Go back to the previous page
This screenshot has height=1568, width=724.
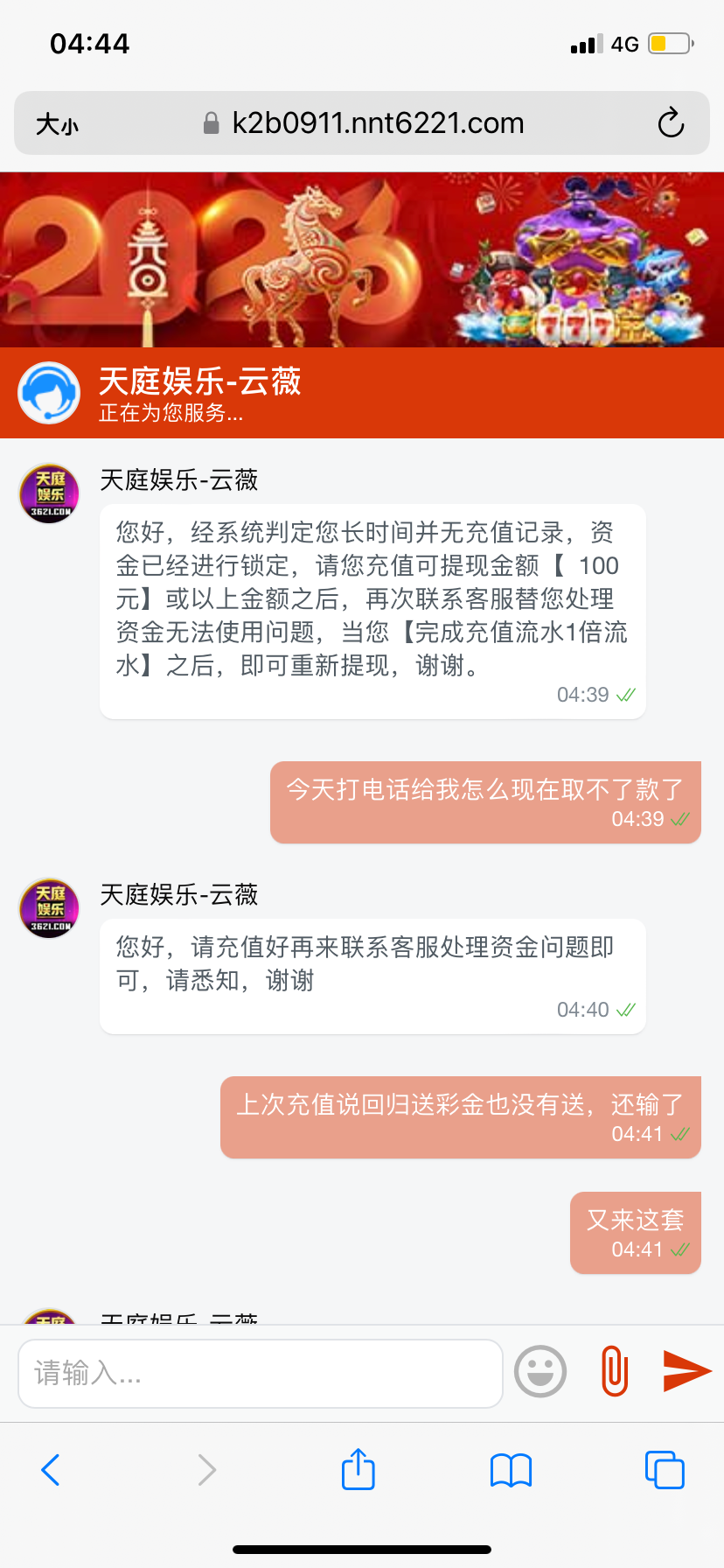click(x=51, y=1469)
